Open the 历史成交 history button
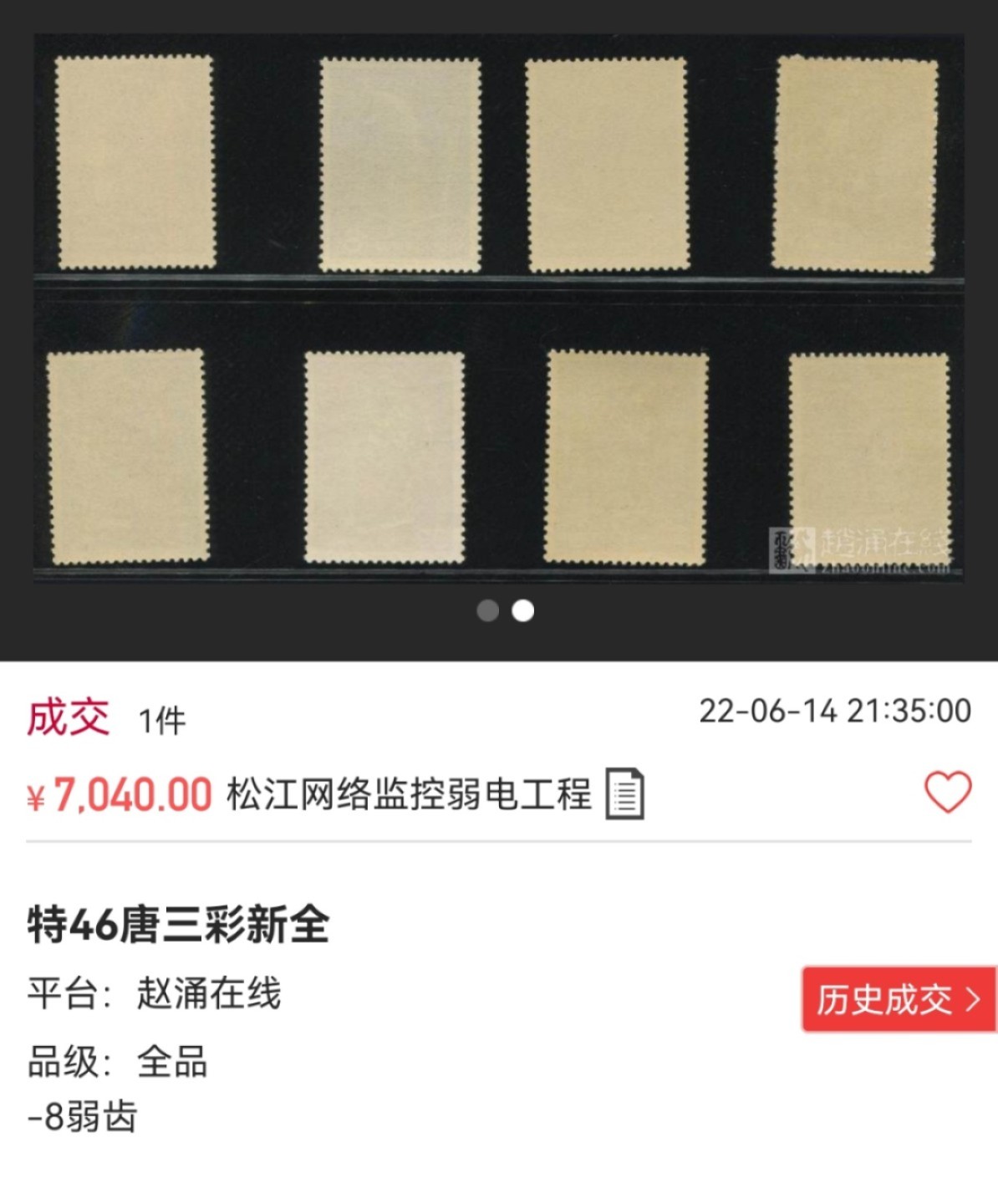 899,999
